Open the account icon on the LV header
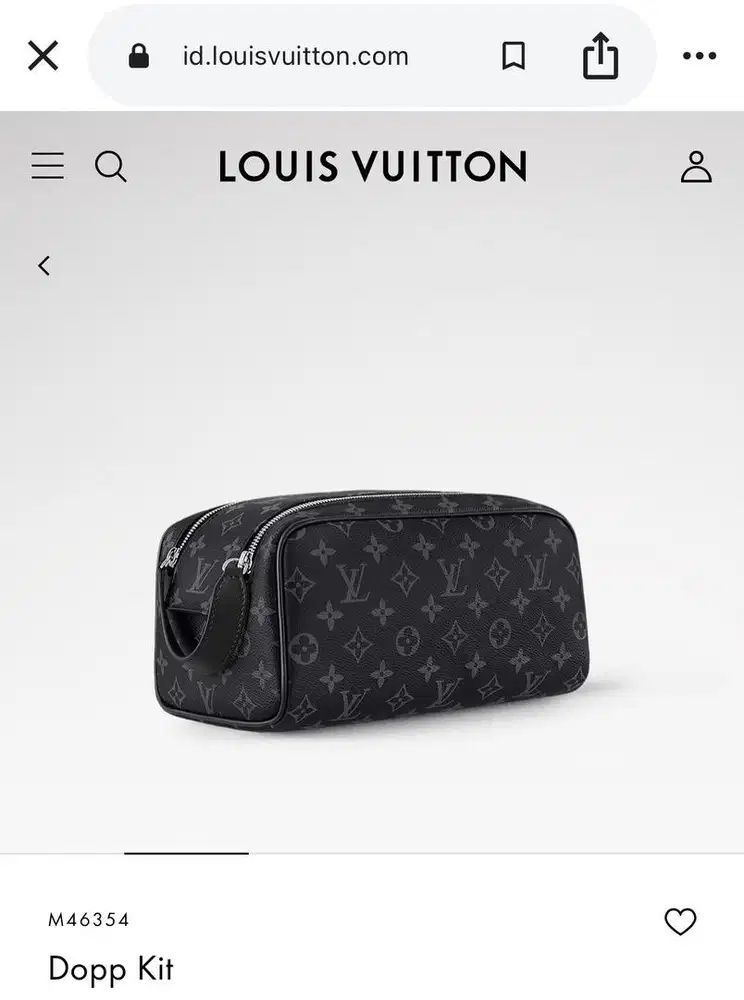This screenshot has height=1000, width=744. click(x=697, y=167)
